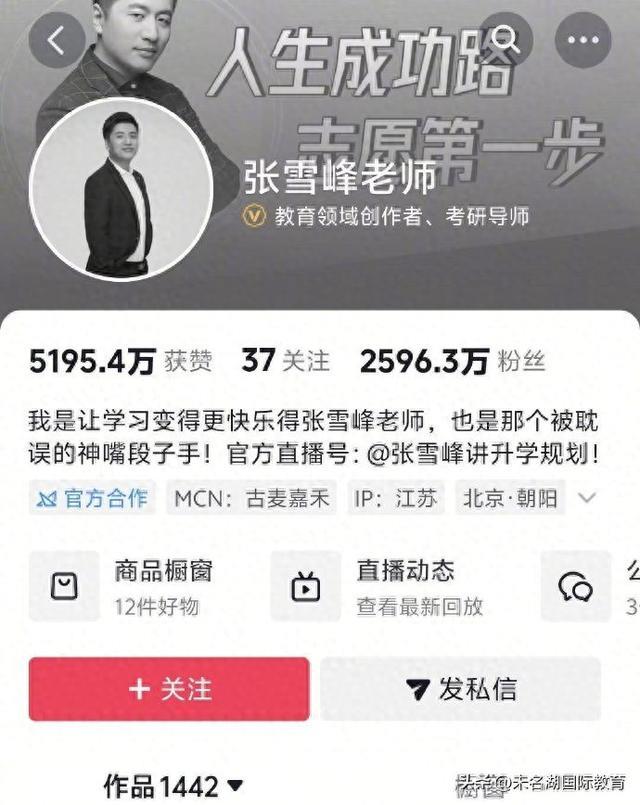Image resolution: width=640 pixels, height=805 pixels.
Task: View the 2596.3万 粉丝 followers list
Action: [x=453, y=361]
